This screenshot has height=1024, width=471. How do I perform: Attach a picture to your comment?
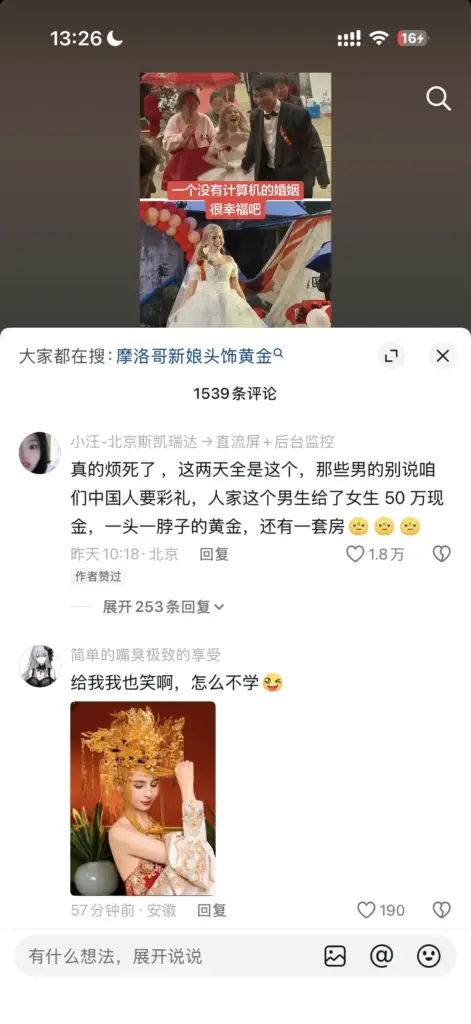pos(335,957)
